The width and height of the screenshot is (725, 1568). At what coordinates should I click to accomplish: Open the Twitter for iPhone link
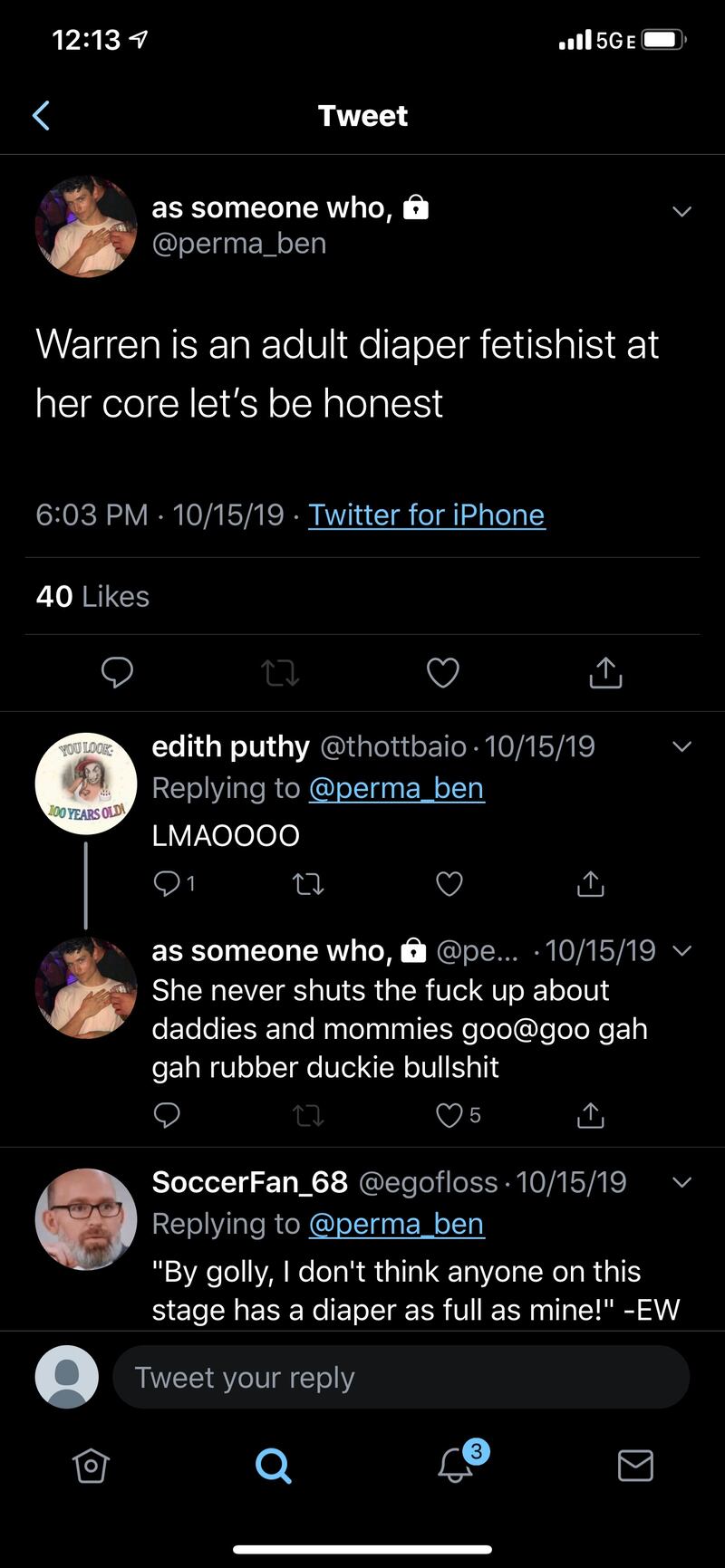426,515
